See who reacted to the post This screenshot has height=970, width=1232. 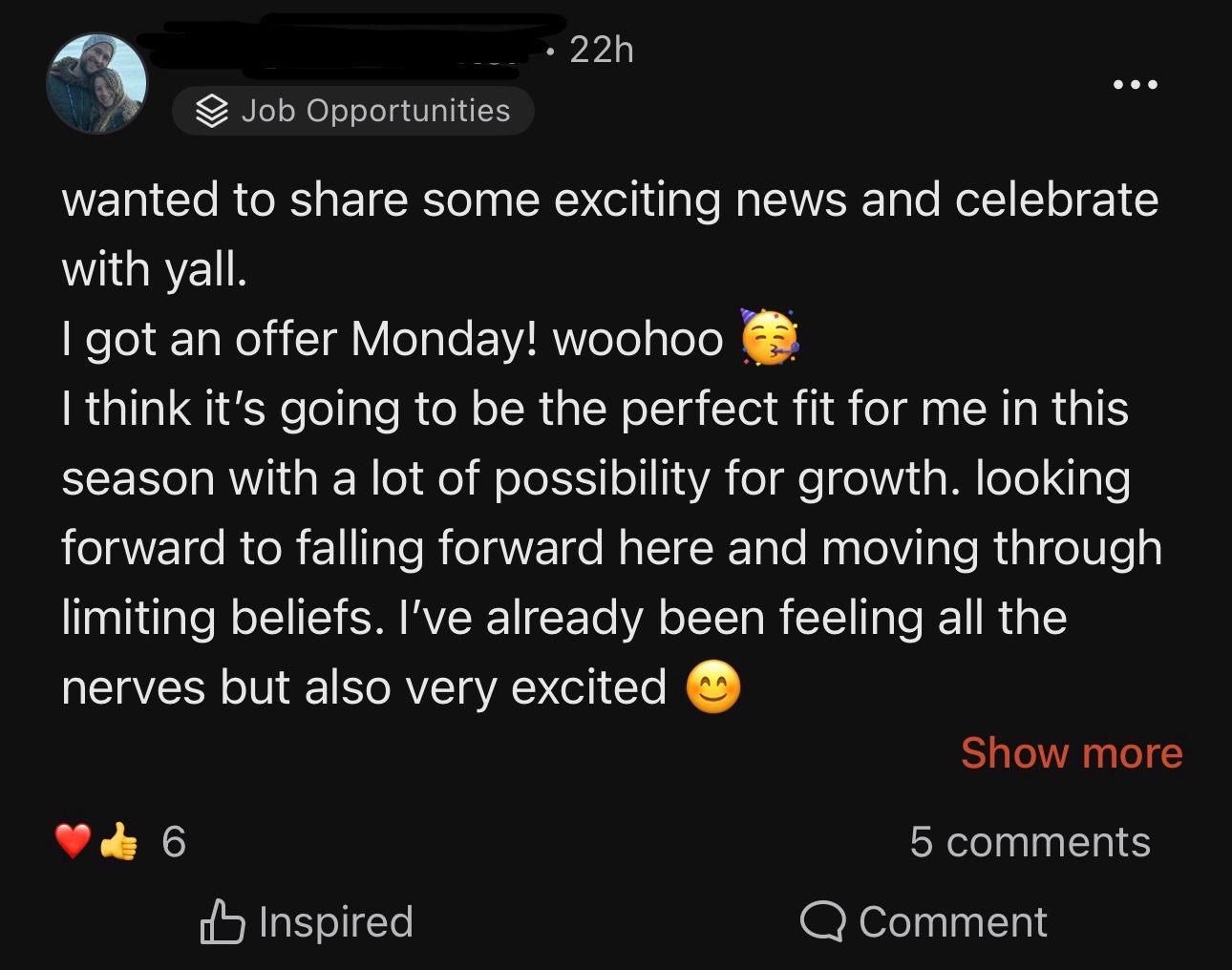[x=118, y=841]
